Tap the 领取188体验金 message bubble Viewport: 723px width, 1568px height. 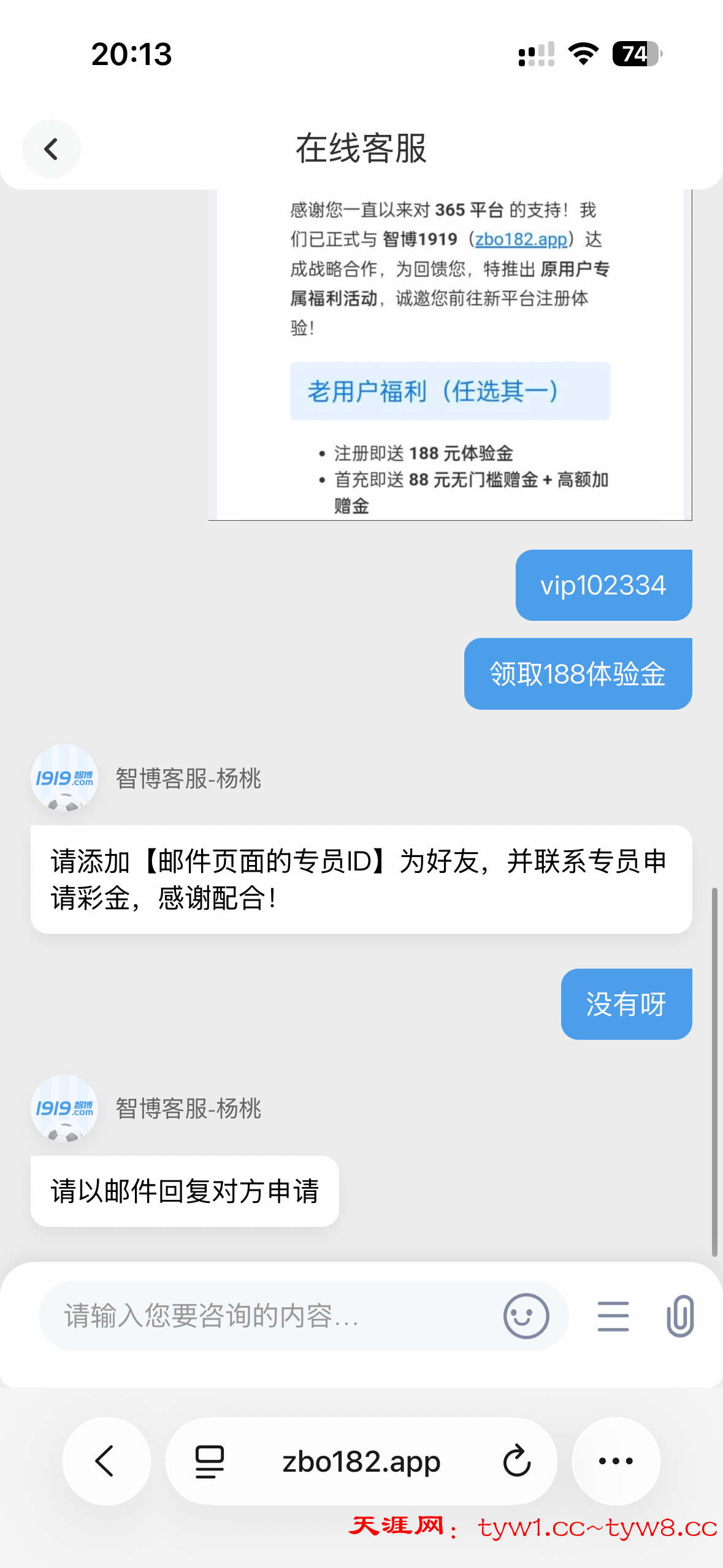(x=578, y=673)
